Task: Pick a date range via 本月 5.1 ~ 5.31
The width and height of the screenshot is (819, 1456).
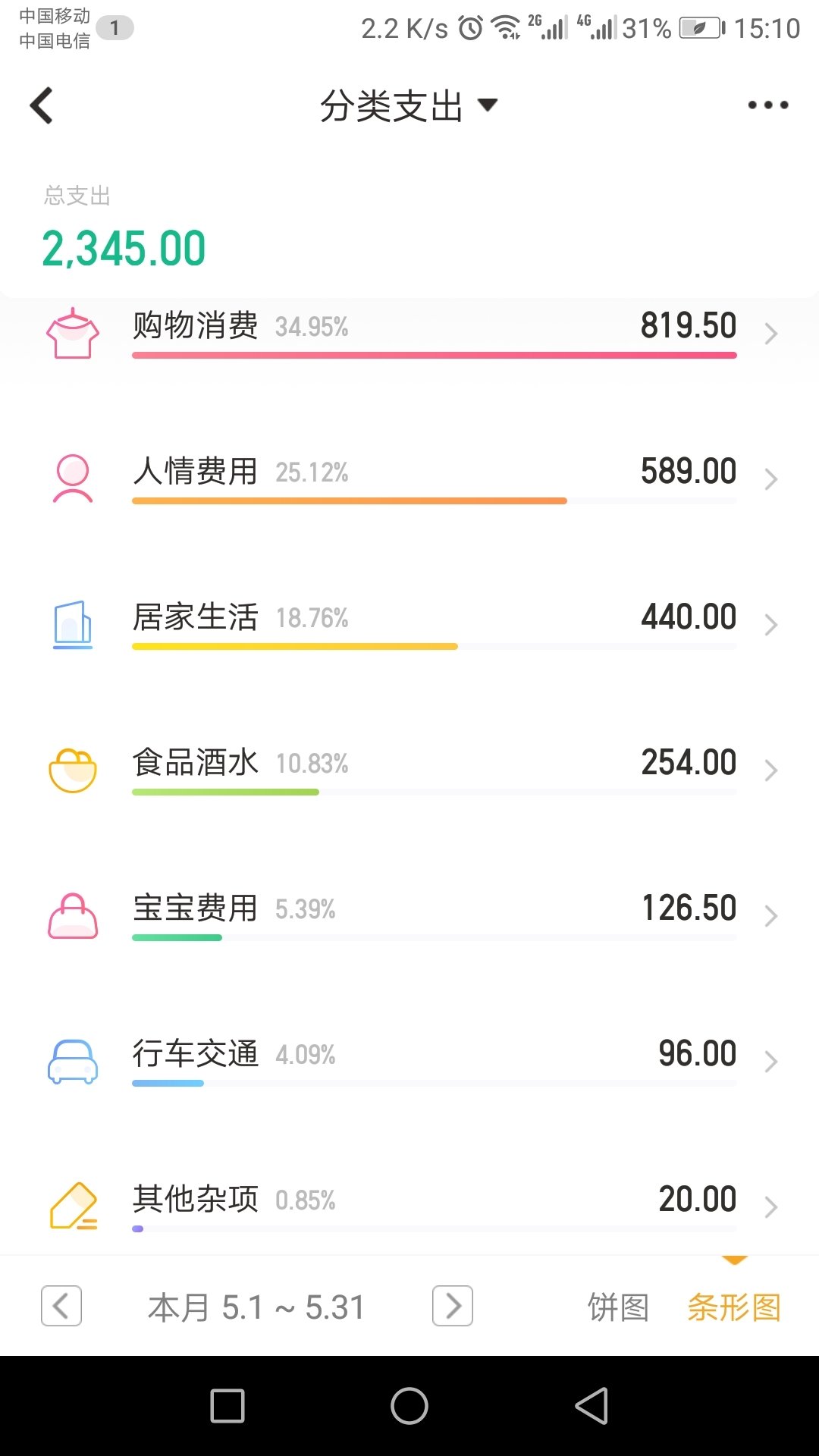Action: tap(256, 1307)
